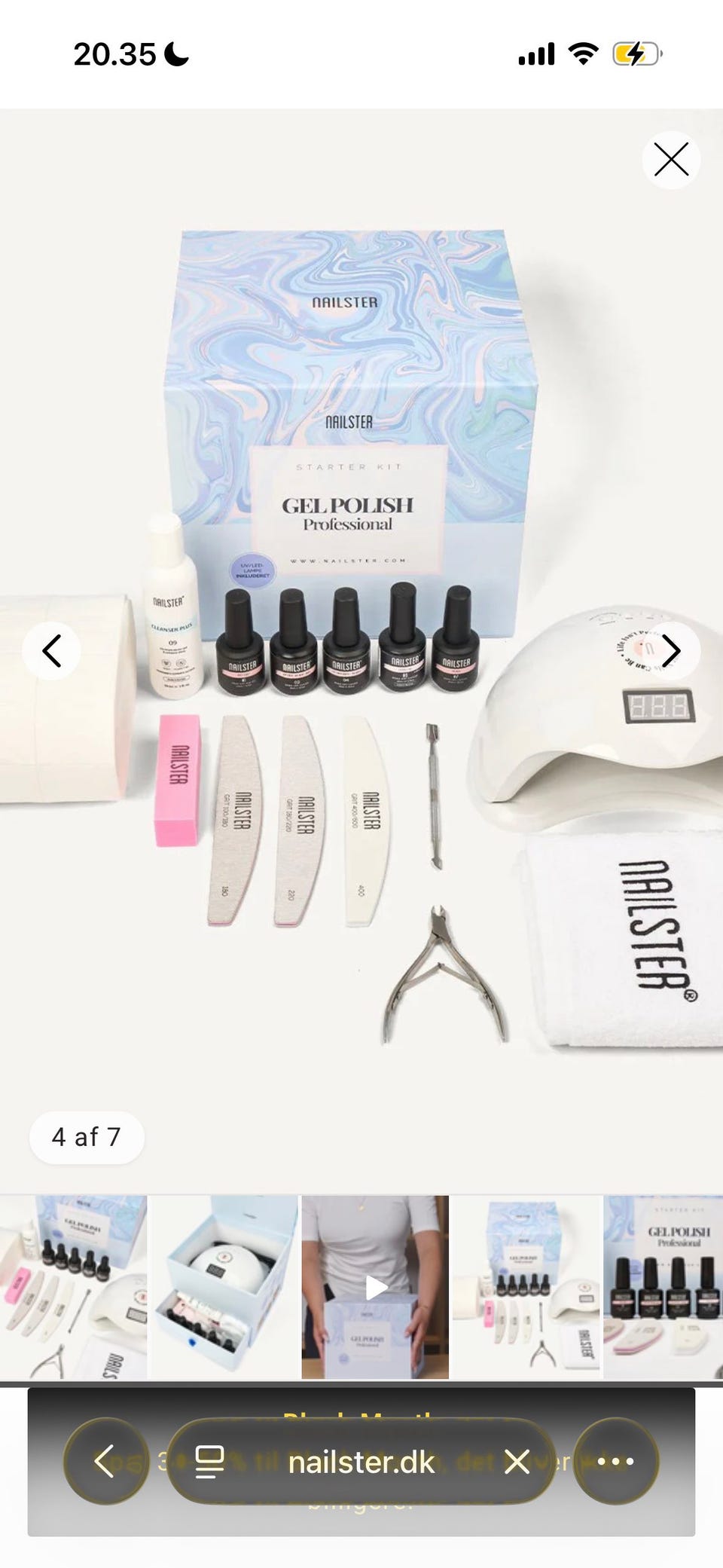Open the browser more options menu

[x=615, y=1462]
